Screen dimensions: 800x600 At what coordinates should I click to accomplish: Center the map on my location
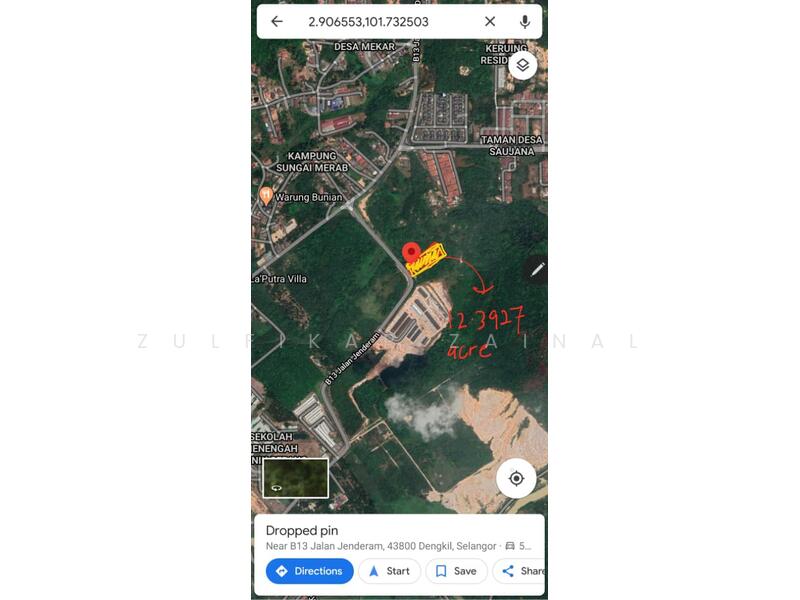tap(516, 479)
